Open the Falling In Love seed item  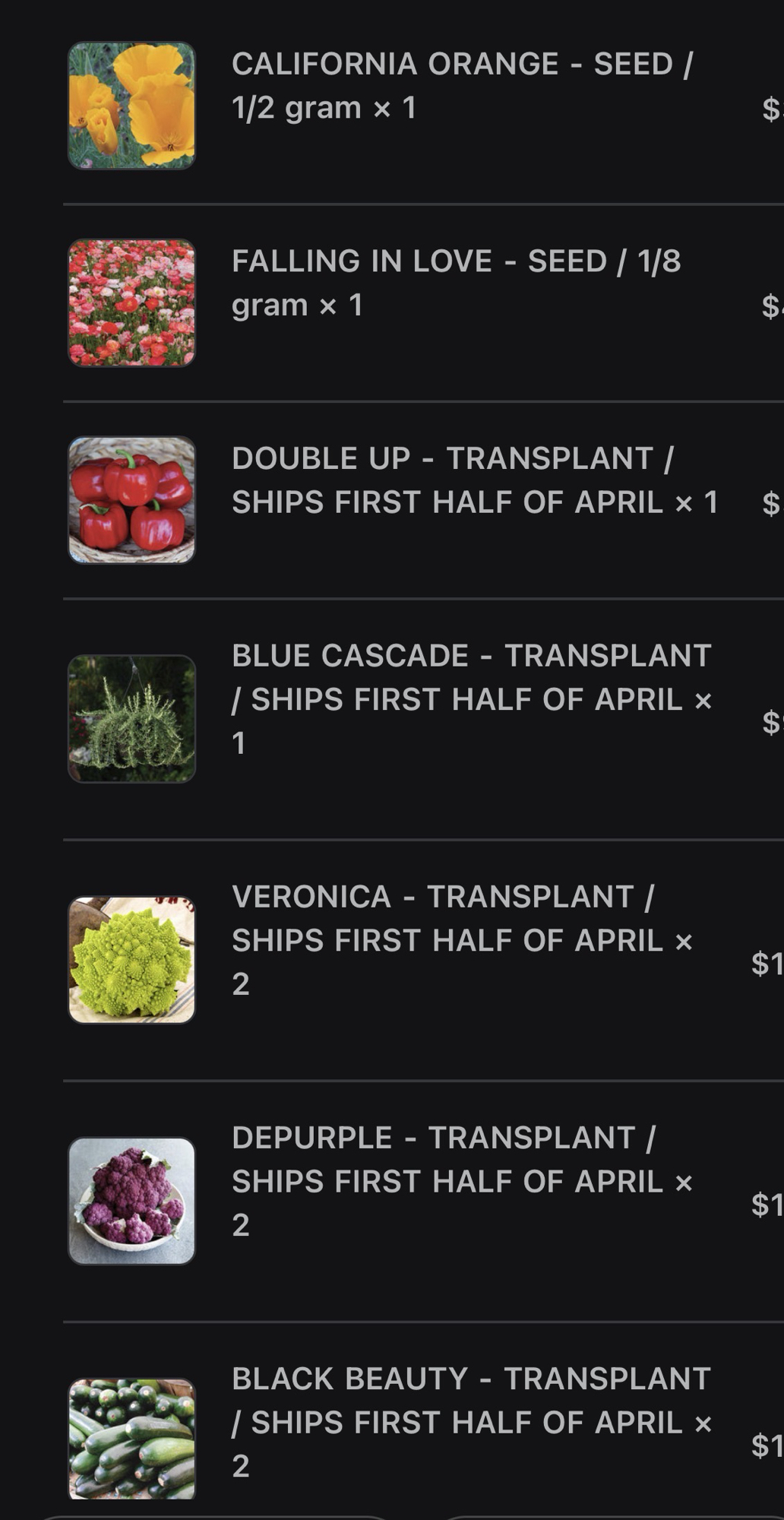[x=456, y=283]
